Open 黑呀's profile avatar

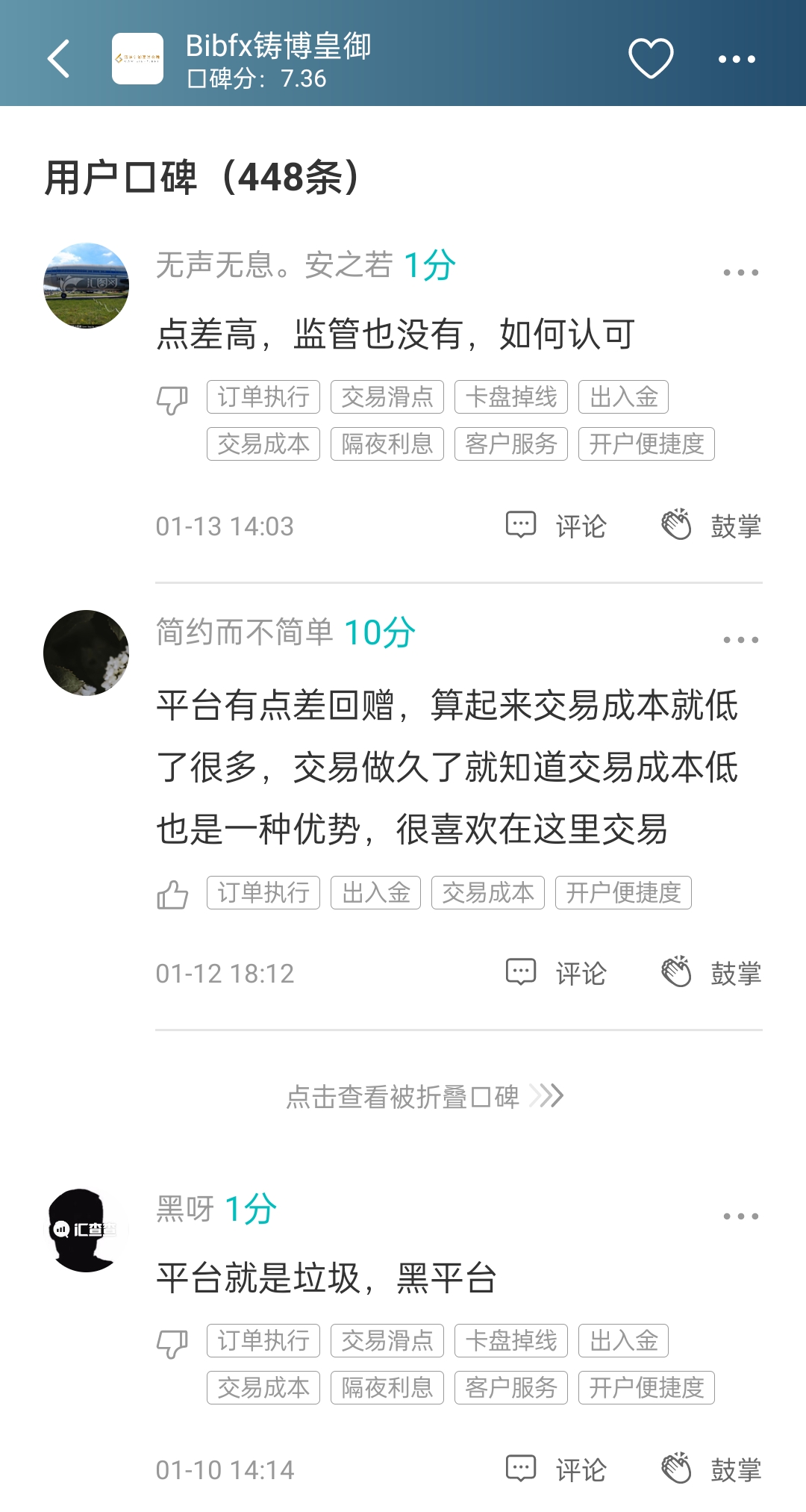point(87,1229)
